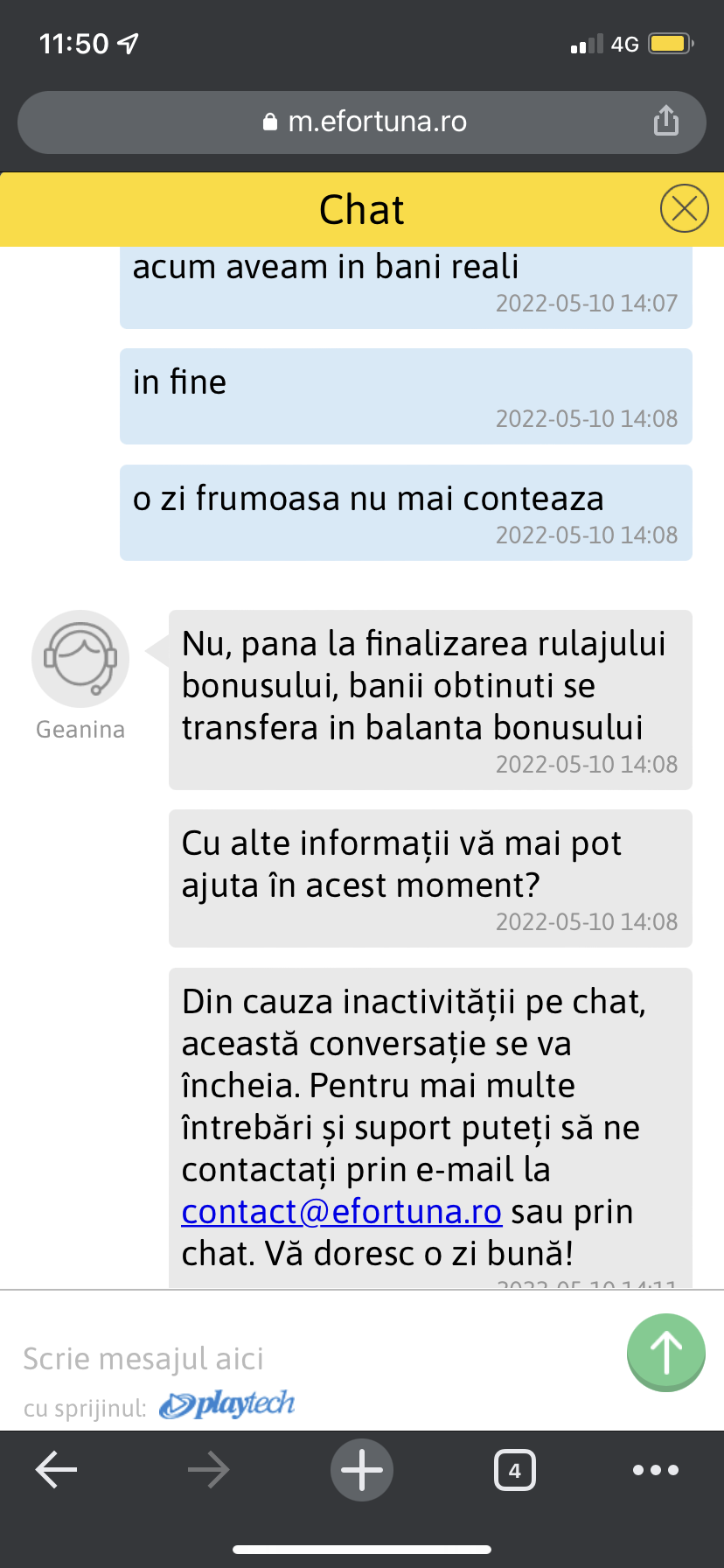Tap the m.efortuna.ro address bar
Screen dimensions: 724x1568
[362, 122]
